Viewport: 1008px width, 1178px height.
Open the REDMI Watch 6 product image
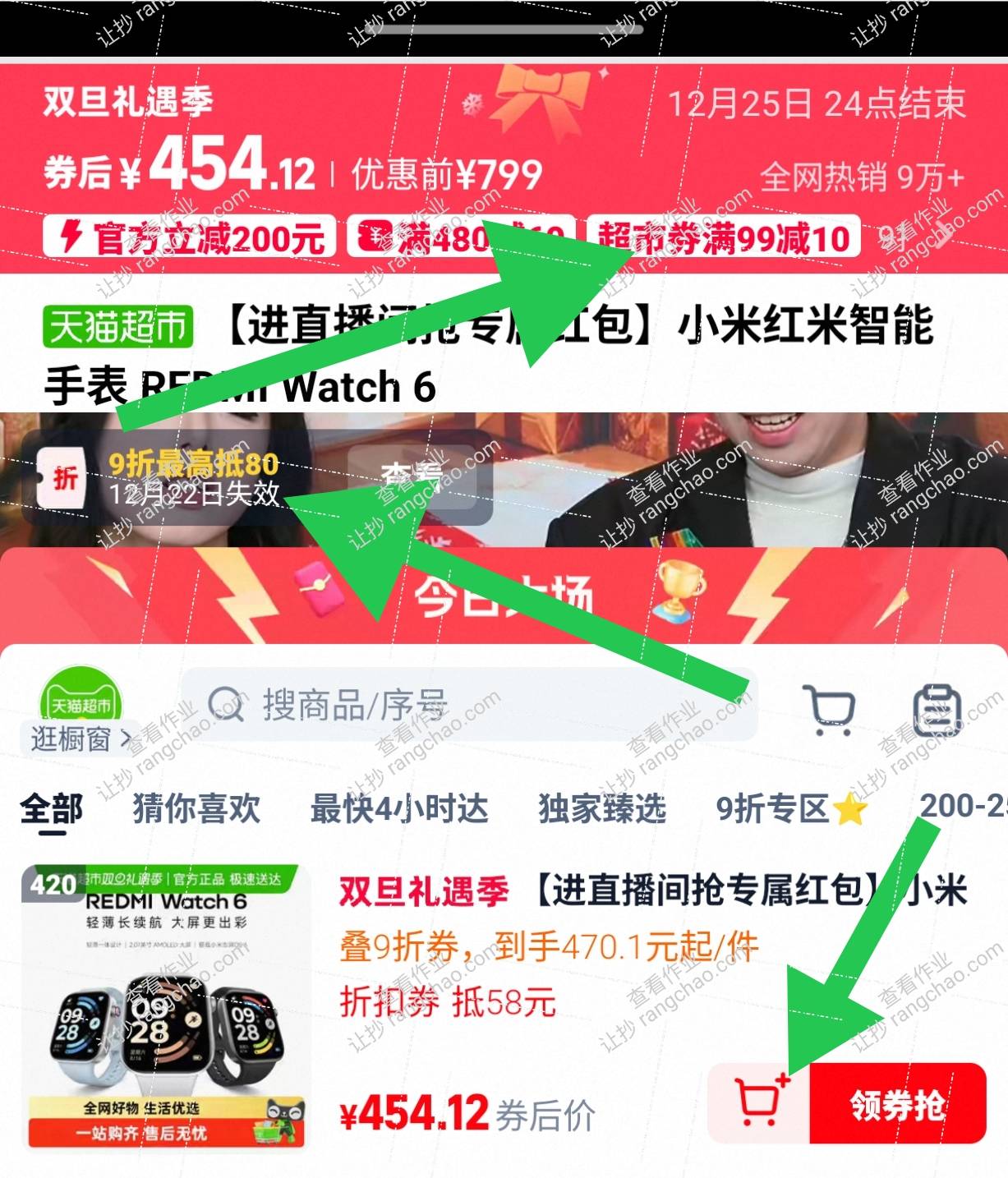pos(166,1007)
